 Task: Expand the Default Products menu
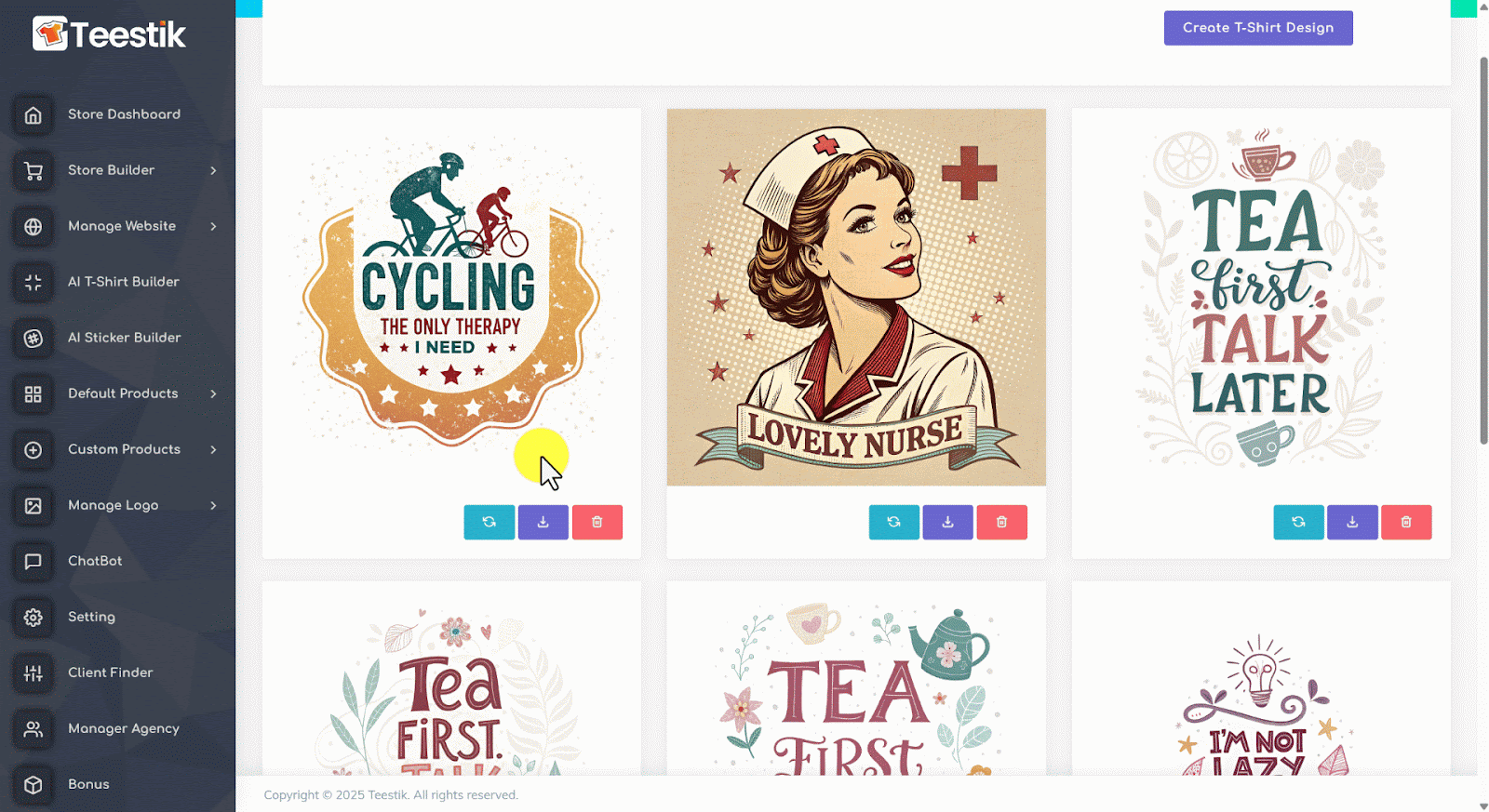[122, 393]
